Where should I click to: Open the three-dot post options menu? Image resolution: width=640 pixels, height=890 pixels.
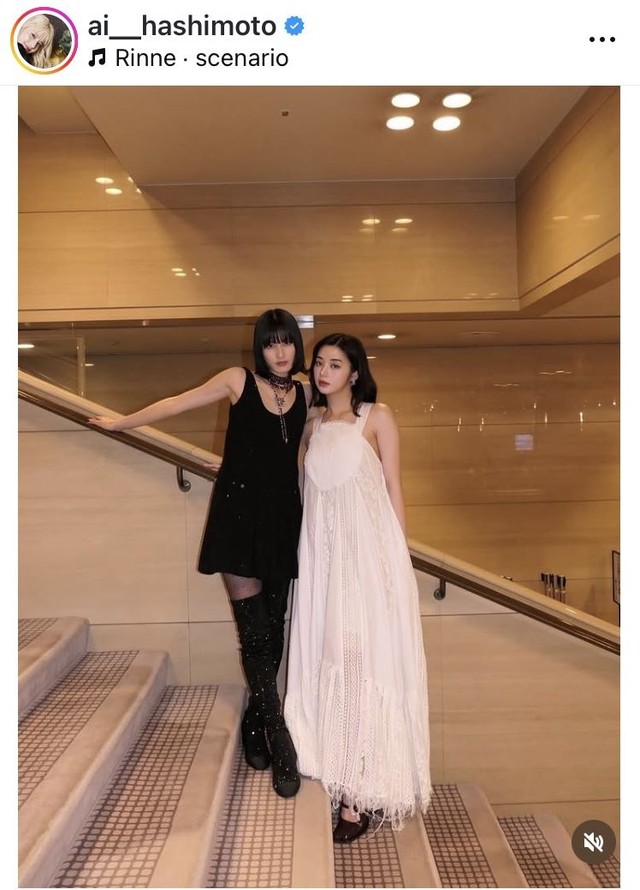pyautogui.click(x=602, y=39)
